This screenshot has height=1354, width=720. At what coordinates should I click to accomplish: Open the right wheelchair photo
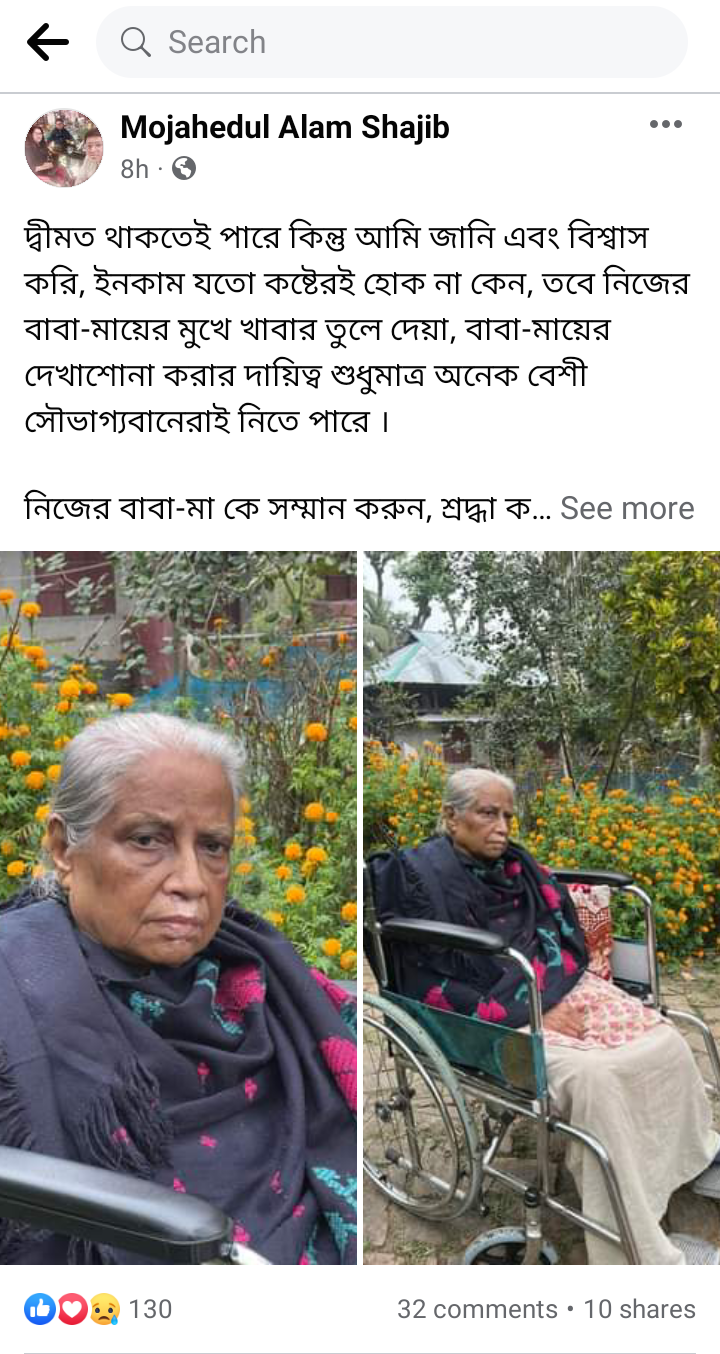click(542, 908)
